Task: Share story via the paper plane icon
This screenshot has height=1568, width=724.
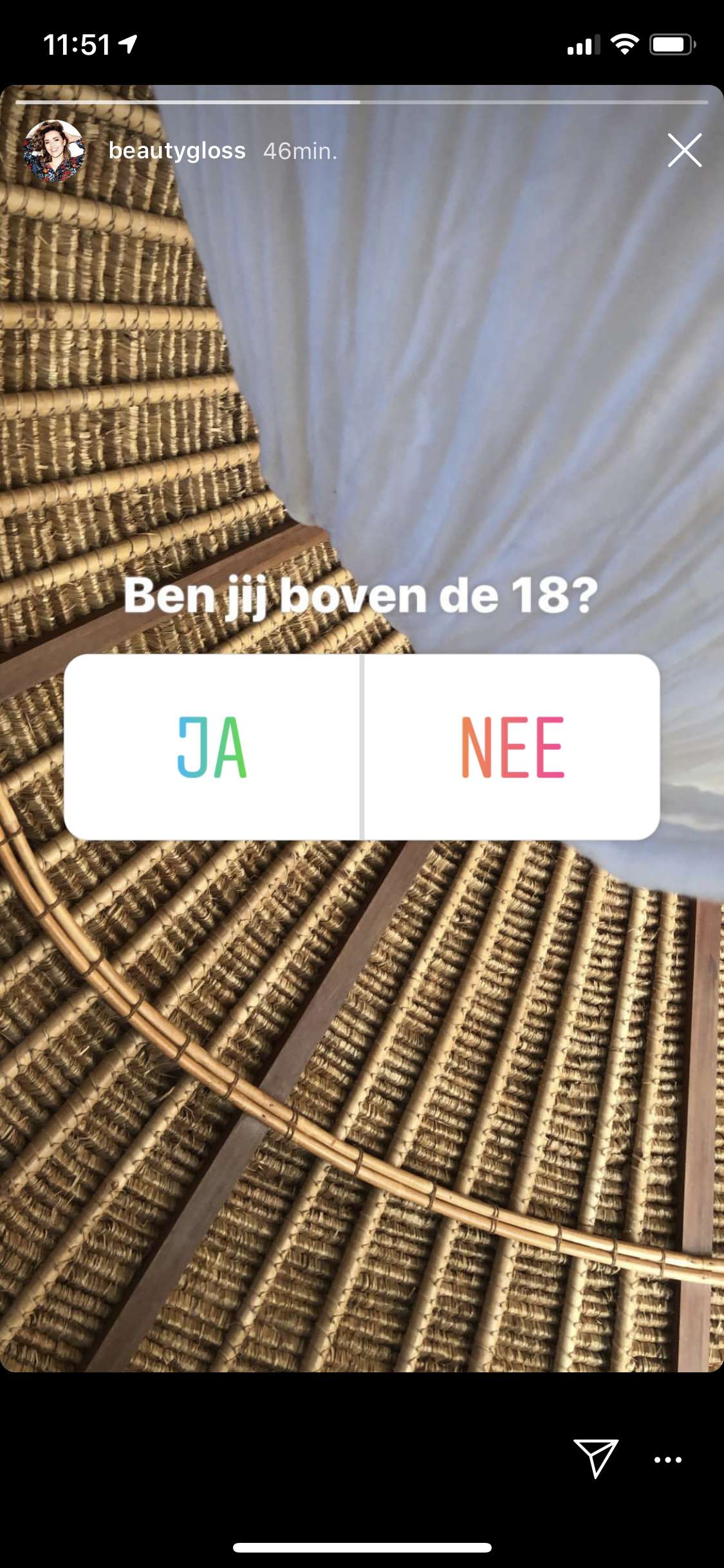Action: 596,1459
